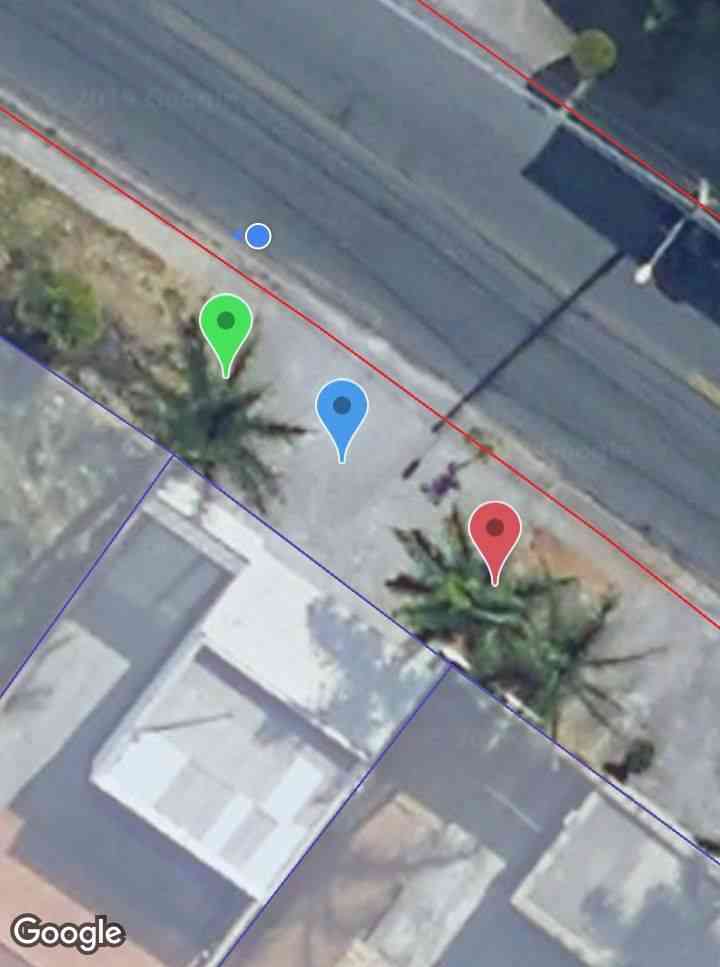Tap the blue map pin
This screenshot has height=967, width=720.
pyautogui.click(x=342, y=408)
